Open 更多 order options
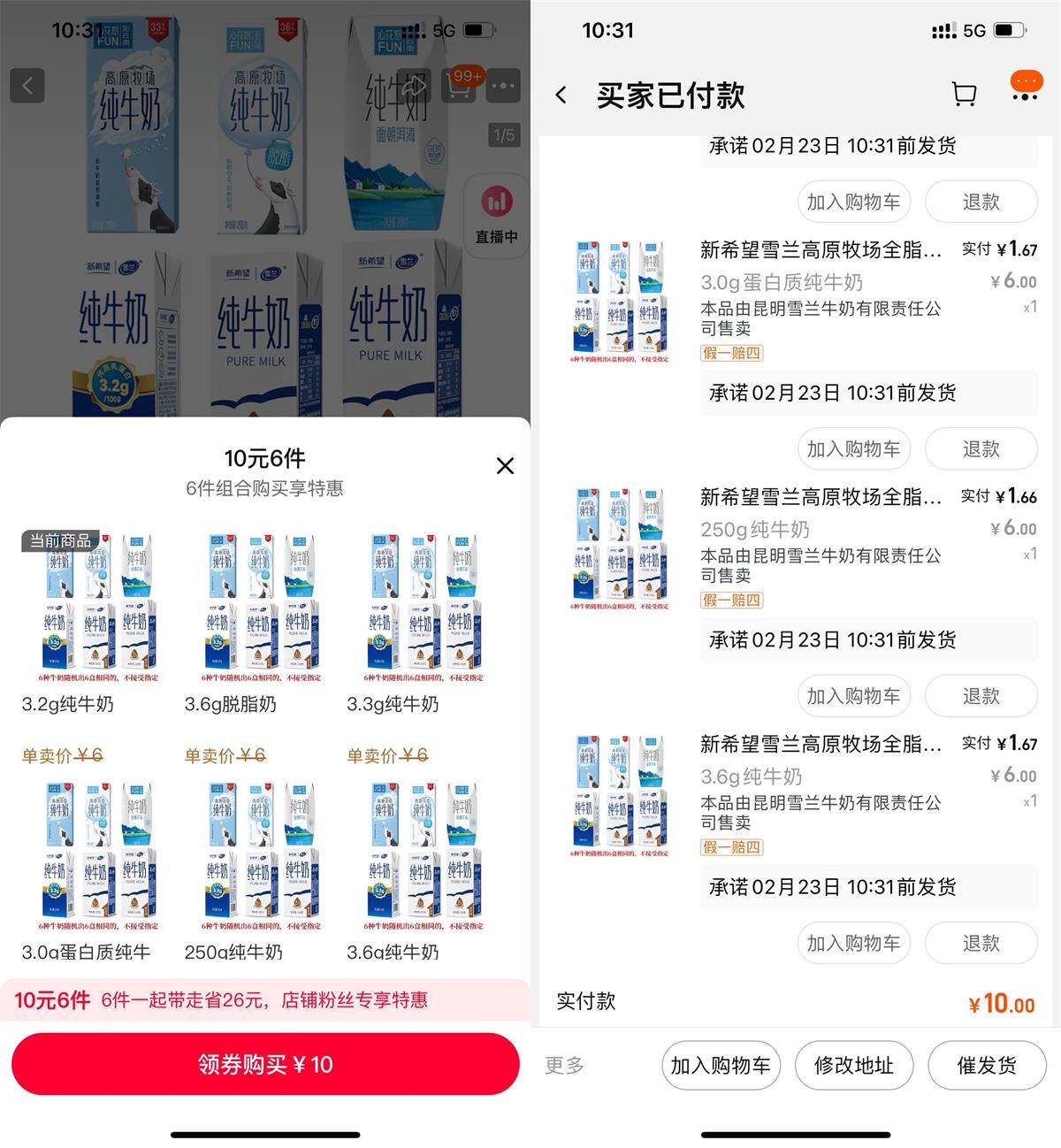The width and height of the screenshot is (1061, 1148). tap(564, 1066)
